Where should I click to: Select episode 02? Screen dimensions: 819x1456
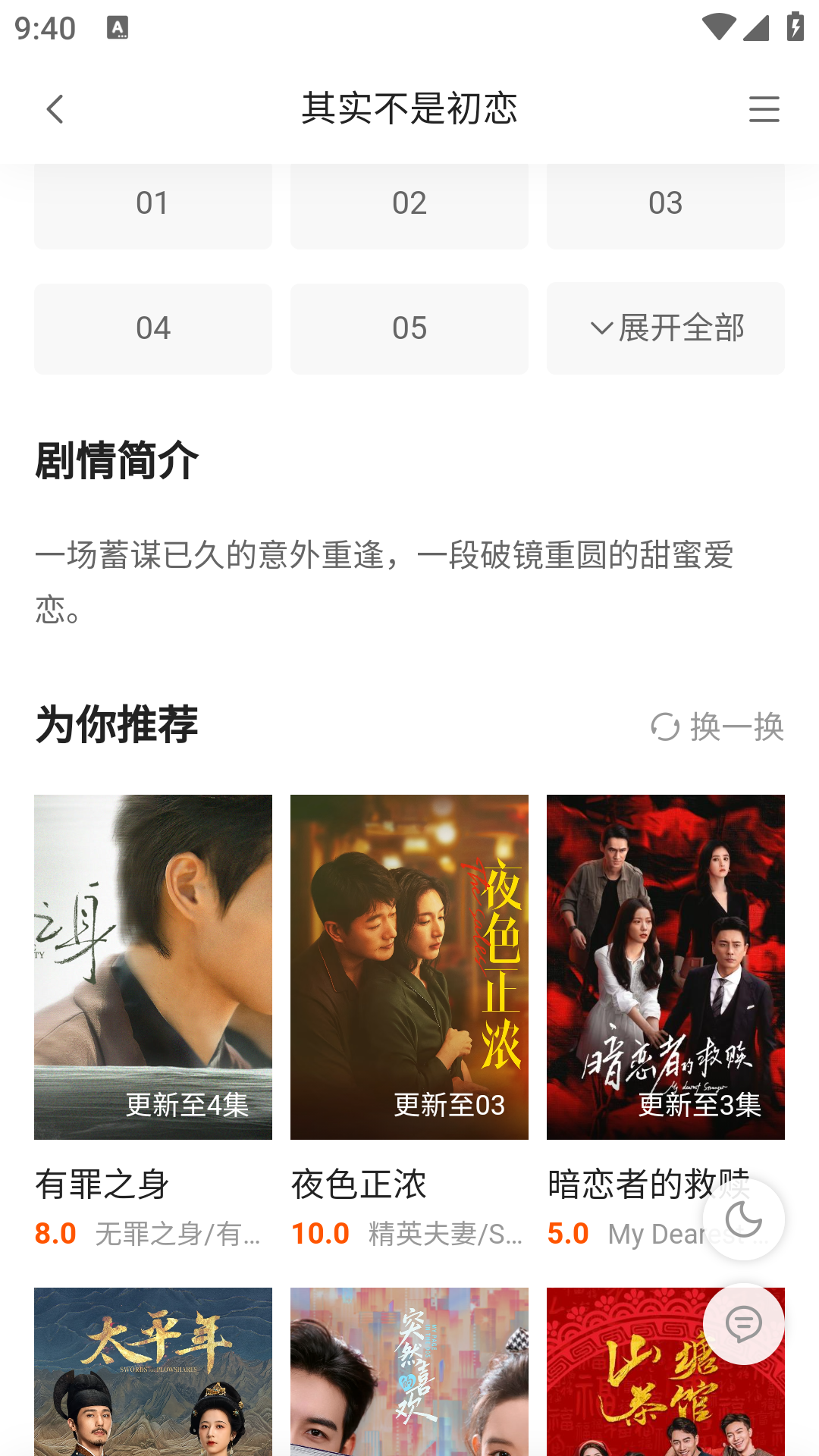point(409,204)
